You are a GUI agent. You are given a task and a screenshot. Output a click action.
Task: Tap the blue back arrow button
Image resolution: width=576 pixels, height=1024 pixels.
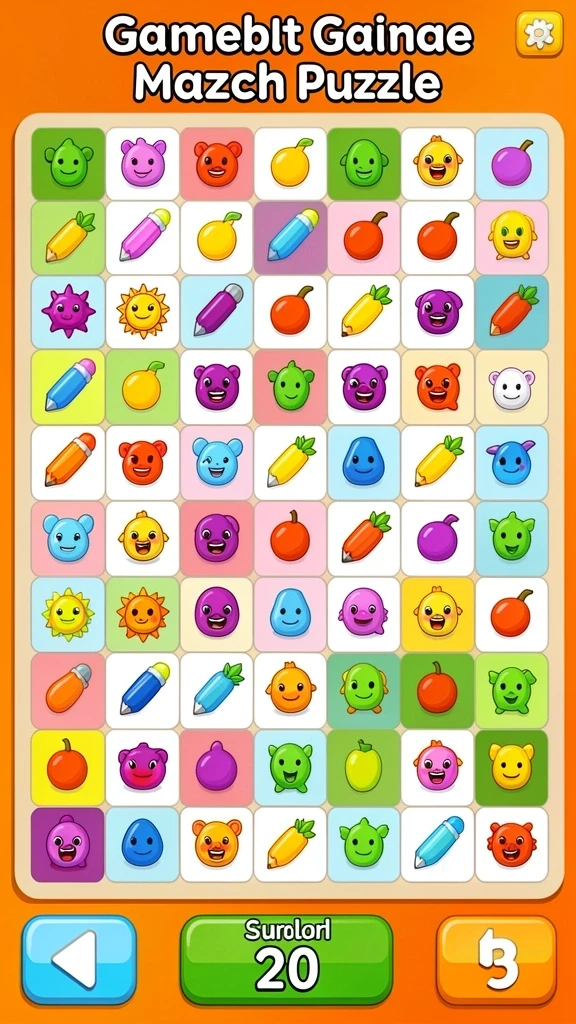pos(79,959)
